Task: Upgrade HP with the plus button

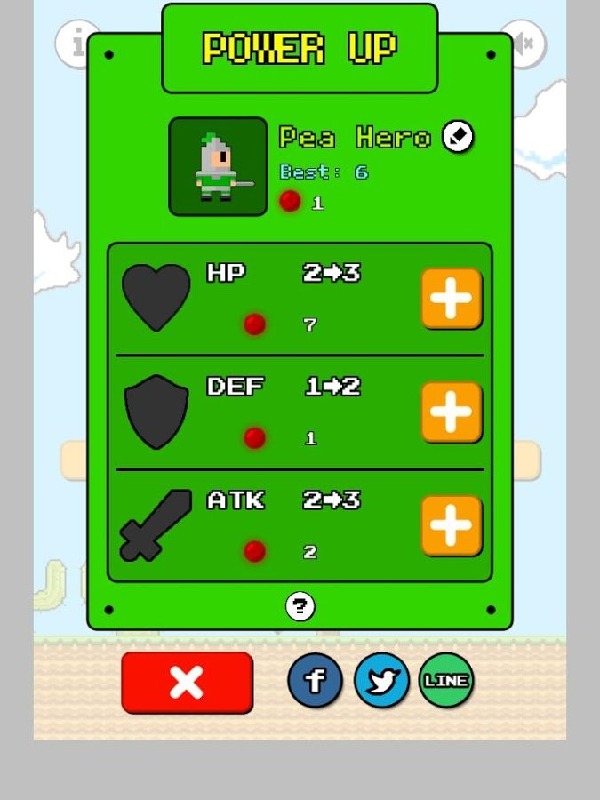Action: 451,298
